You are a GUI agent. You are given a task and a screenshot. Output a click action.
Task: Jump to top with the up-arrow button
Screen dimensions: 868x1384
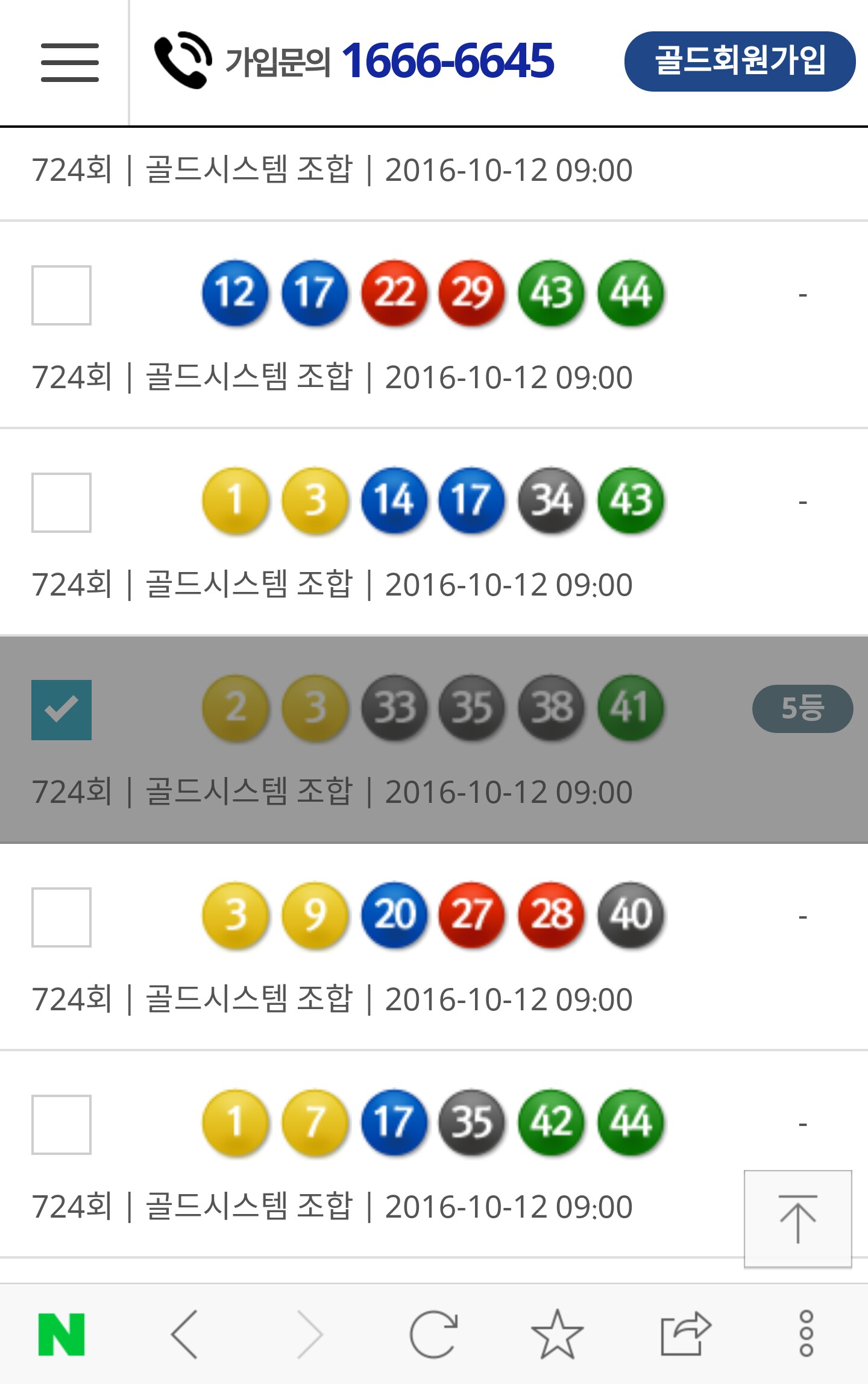(797, 1219)
